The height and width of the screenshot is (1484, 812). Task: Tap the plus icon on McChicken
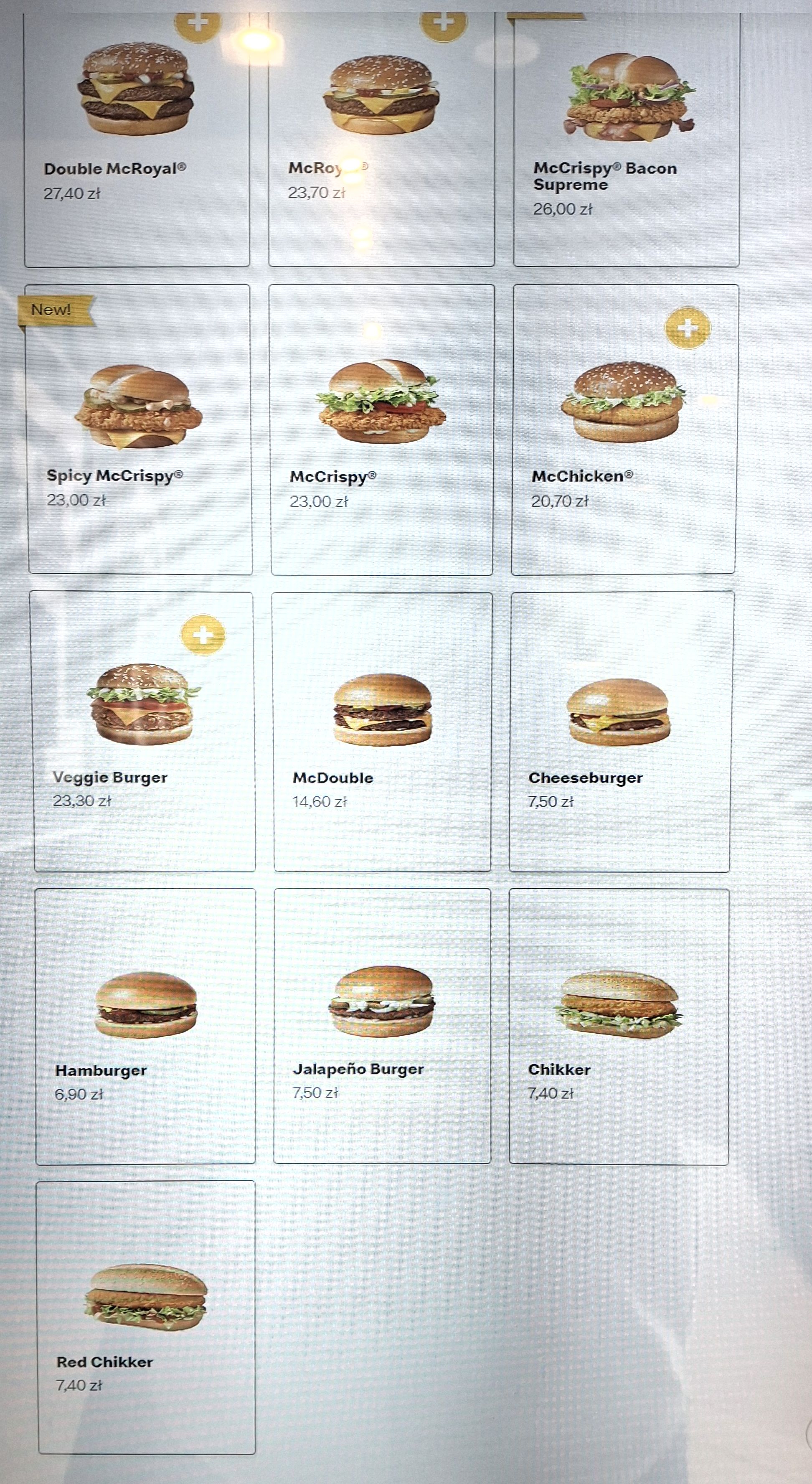(687, 328)
